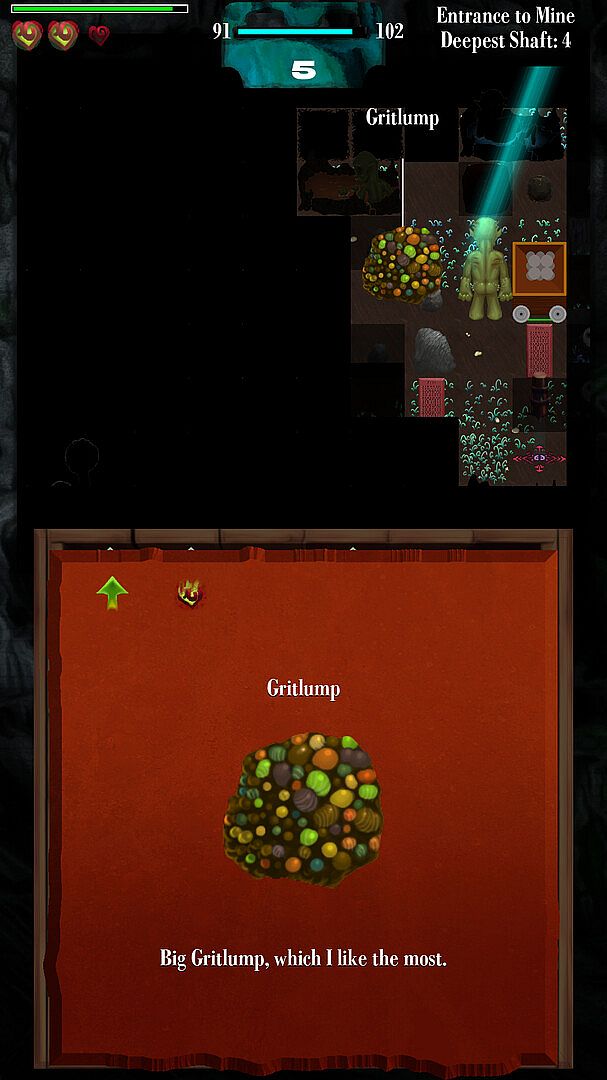Tap the green up arrow icon
Image resolution: width=607 pixels, height=1080 pixels.
coord(112,592)
